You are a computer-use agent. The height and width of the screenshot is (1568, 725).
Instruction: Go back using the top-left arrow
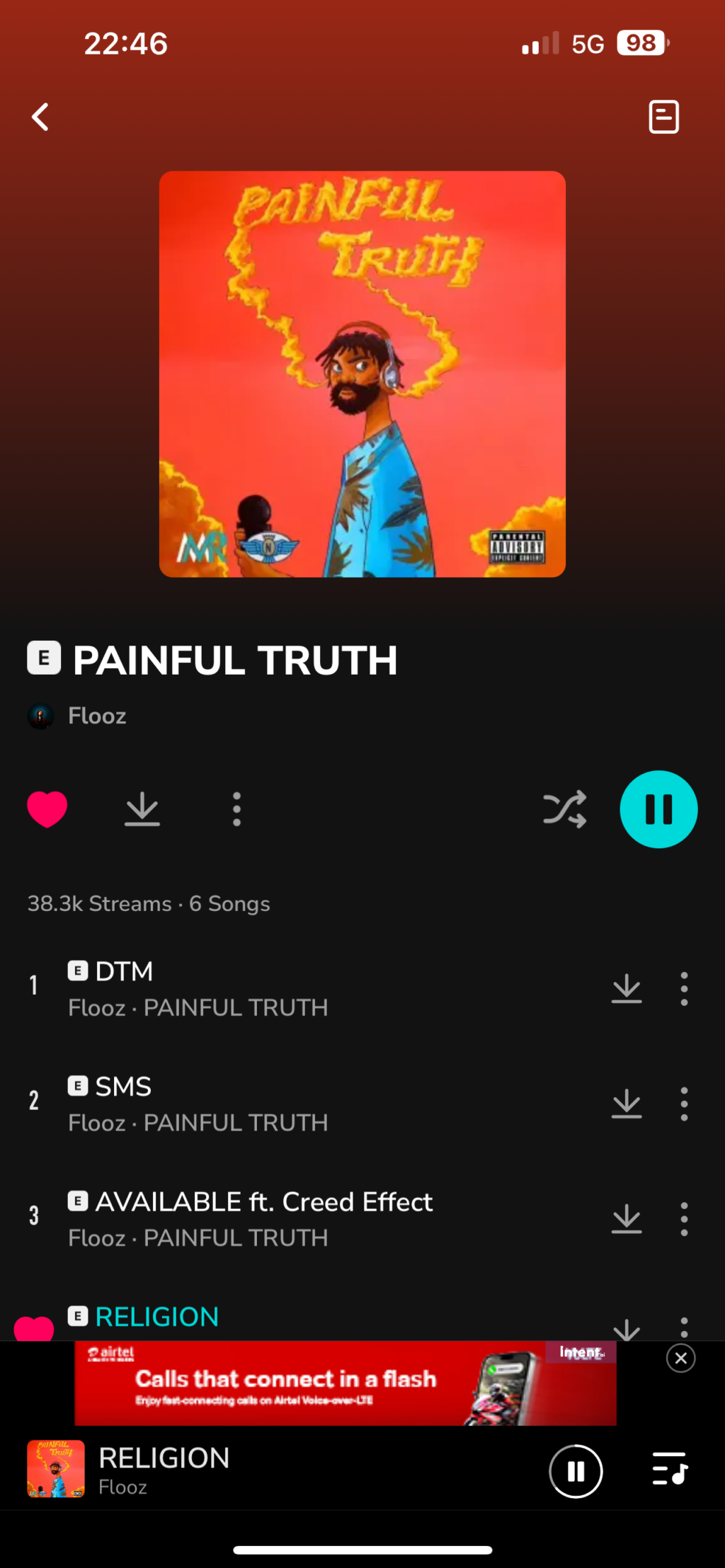[x=41, y=117]
